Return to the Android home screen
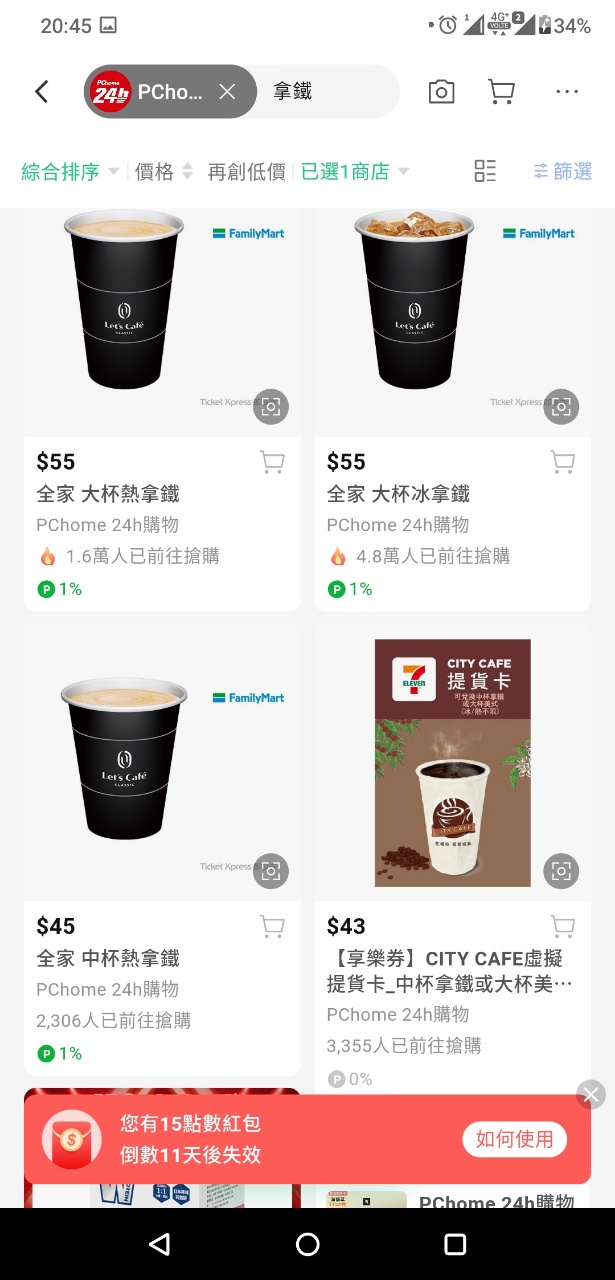Screen dimensions: 615x1280 coord(307,1244)
